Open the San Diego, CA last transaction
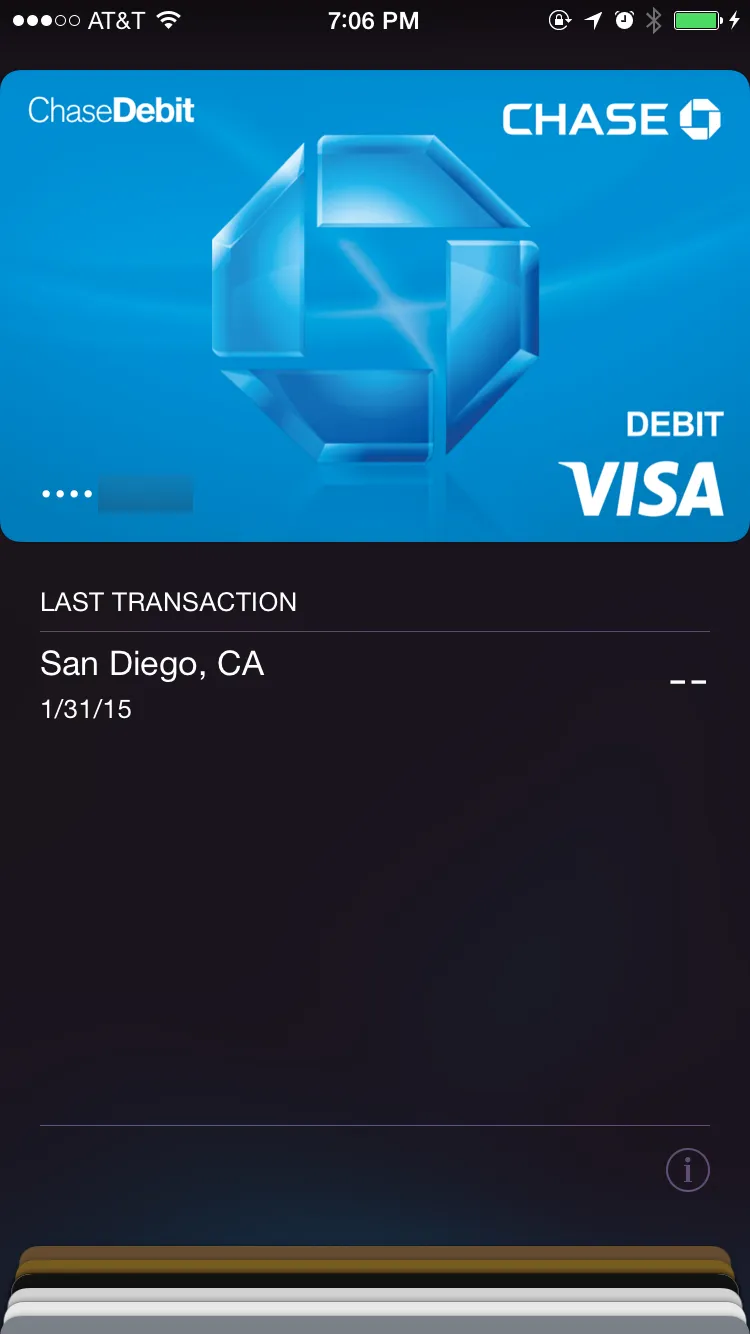This screenshot has height=1334, width=750. click(x=375, y=684)
